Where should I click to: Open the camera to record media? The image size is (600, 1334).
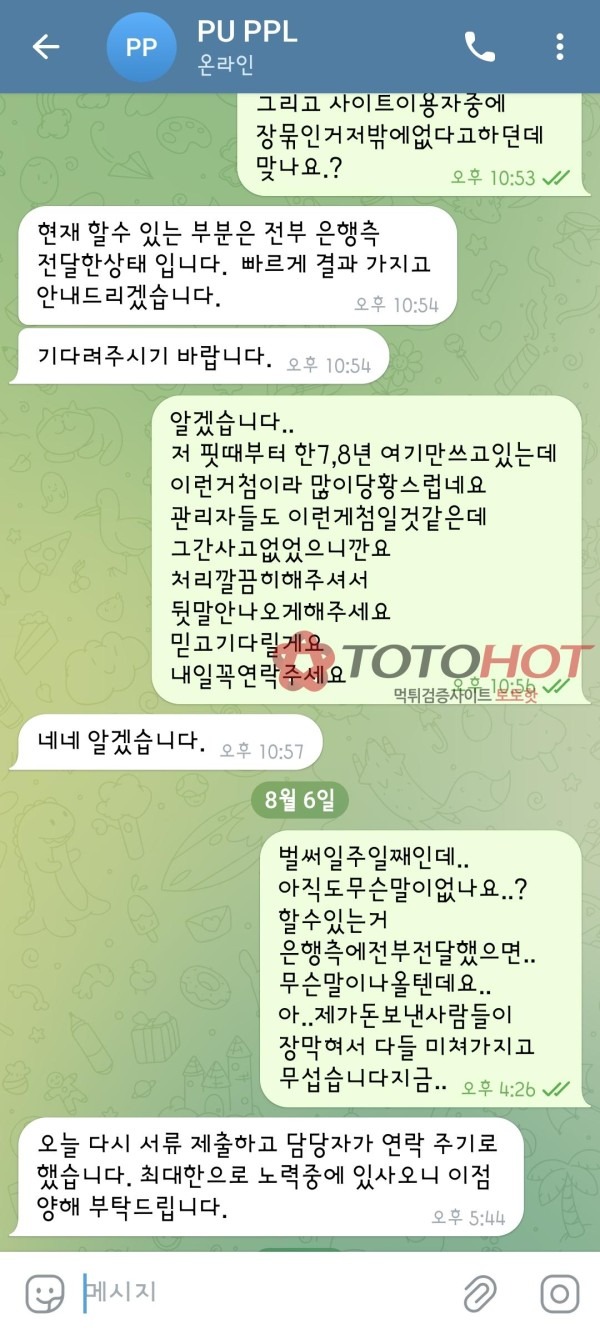[559, 1293]
